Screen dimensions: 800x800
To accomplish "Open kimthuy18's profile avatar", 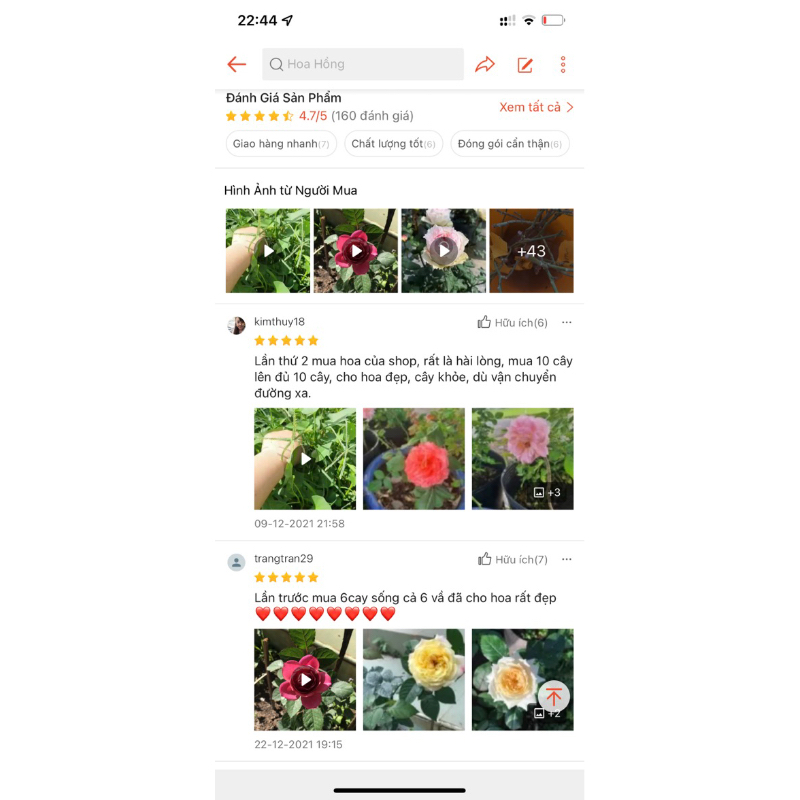I will pyautogui.click(x=237, y=325).
